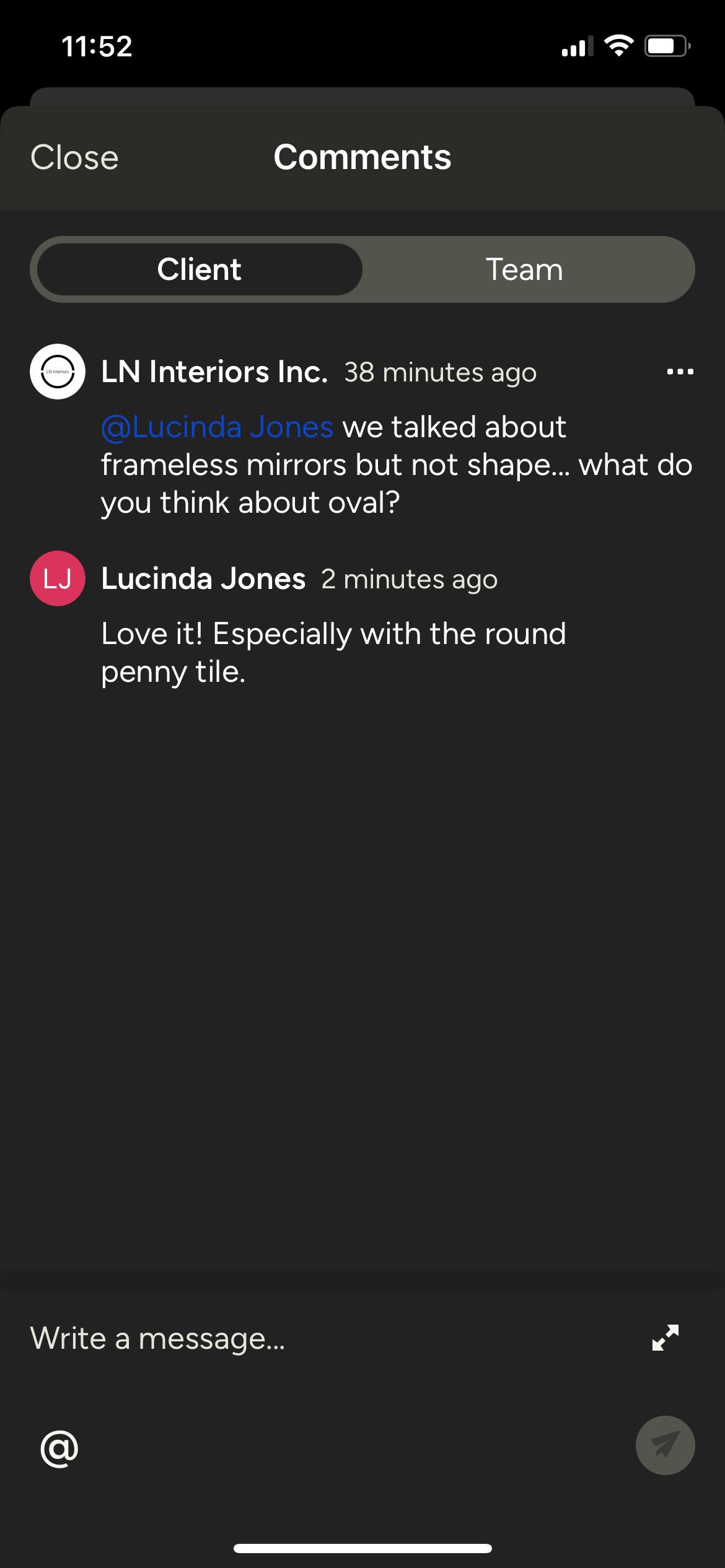Close the Comments sheet

click(74, 157)
